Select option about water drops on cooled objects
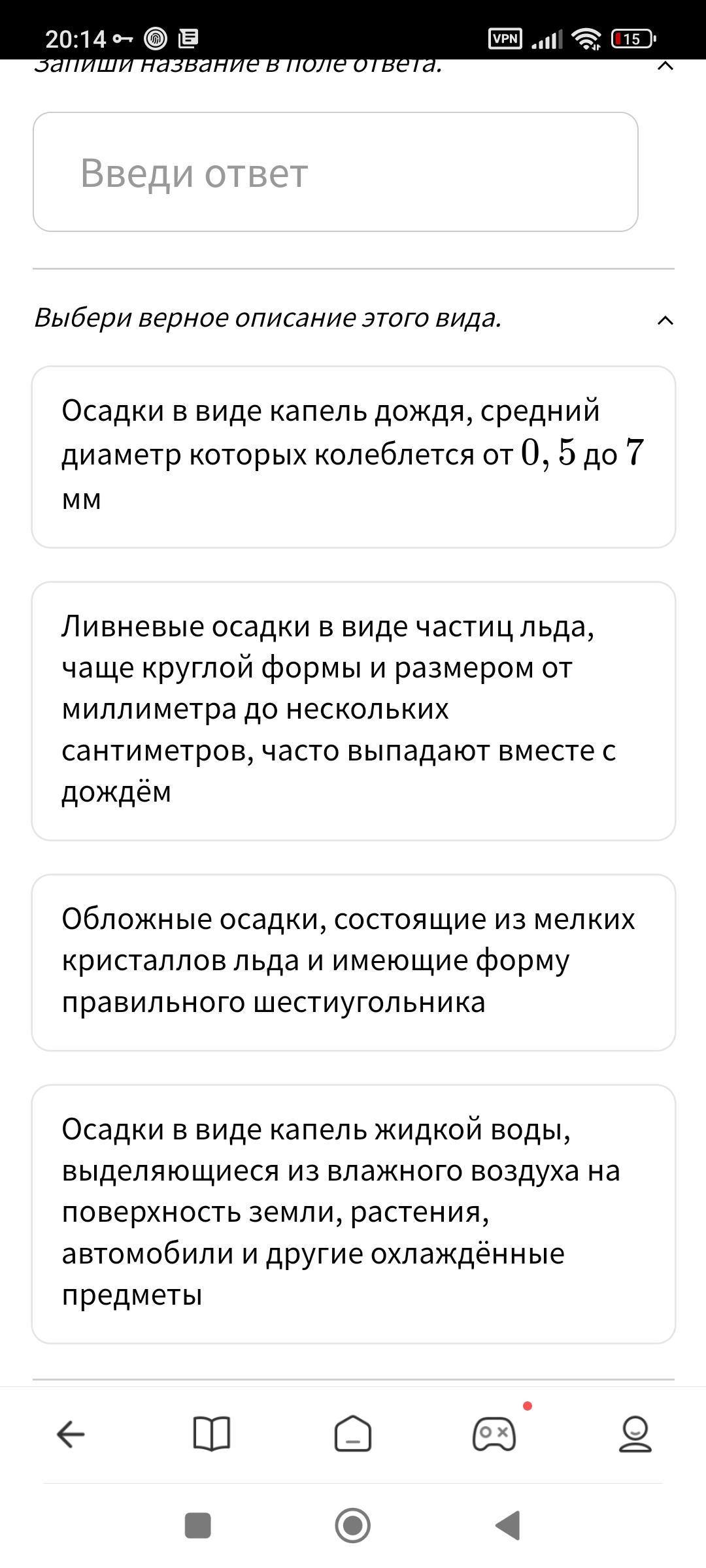This screenshot has height=1568, width=706. click(353, 1214)
